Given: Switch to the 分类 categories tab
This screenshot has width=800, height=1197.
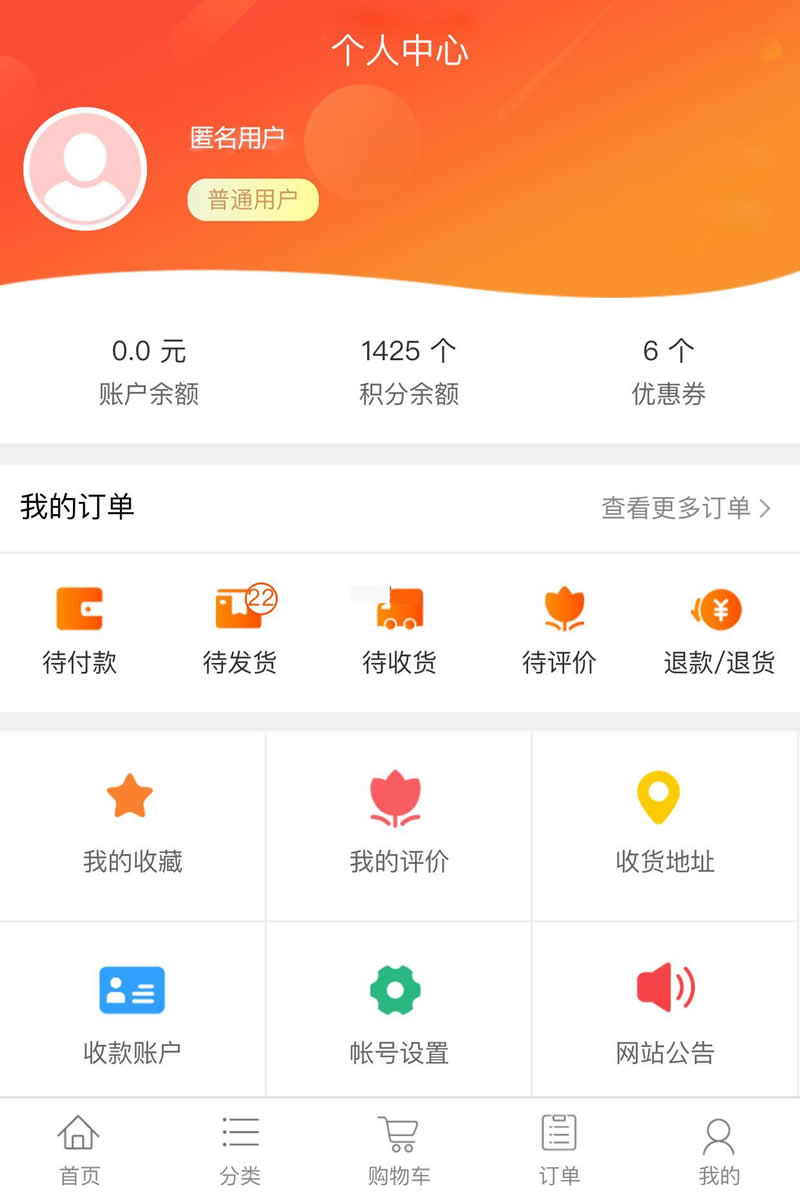Looking at the screenshot, I should pos(239,1145).
